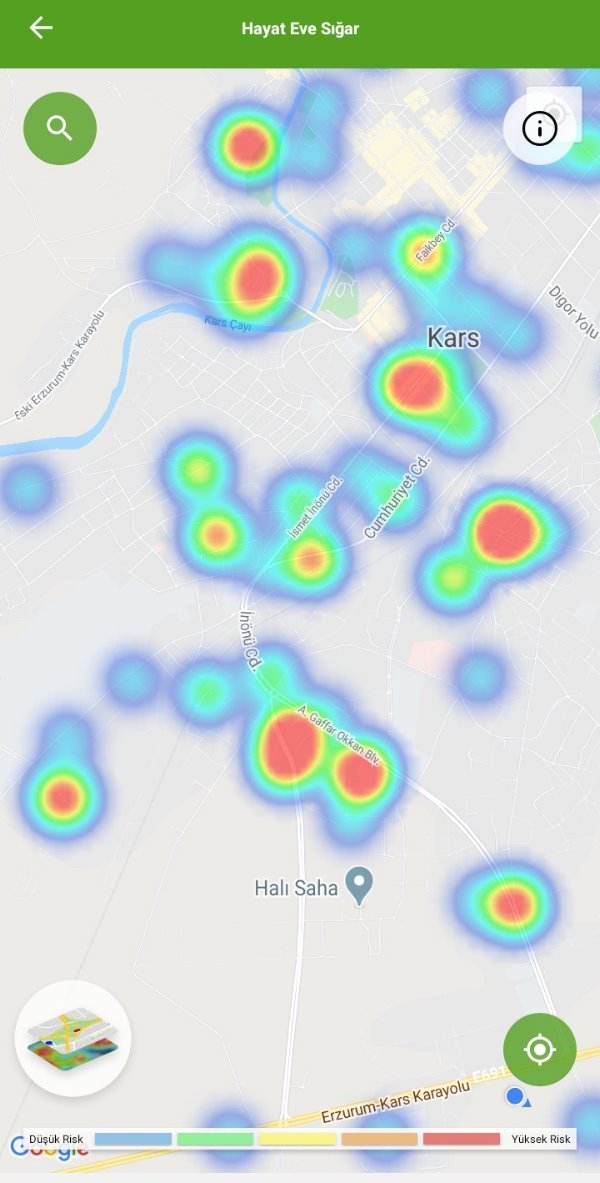This screenshot has height=1183, width=600.
Task: Center map on my location
Action: click(540, 1049)
